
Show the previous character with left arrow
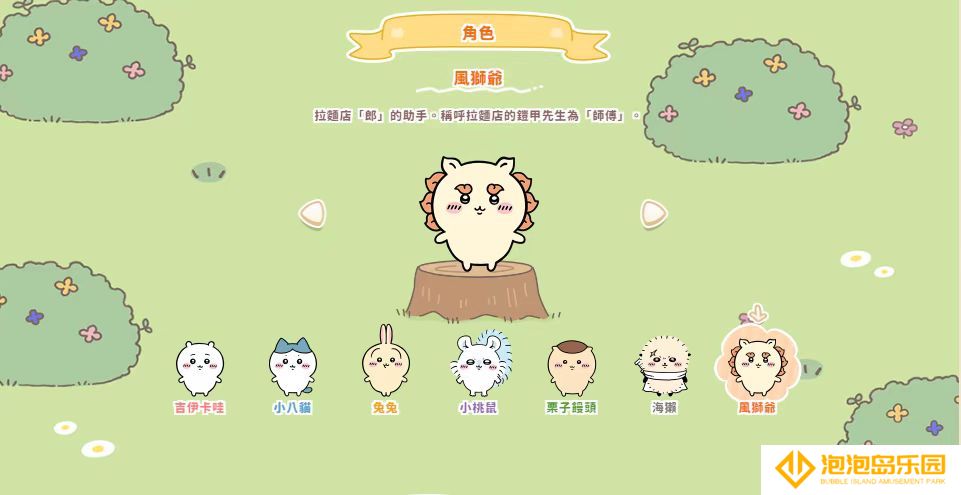(x=312, y=213)
